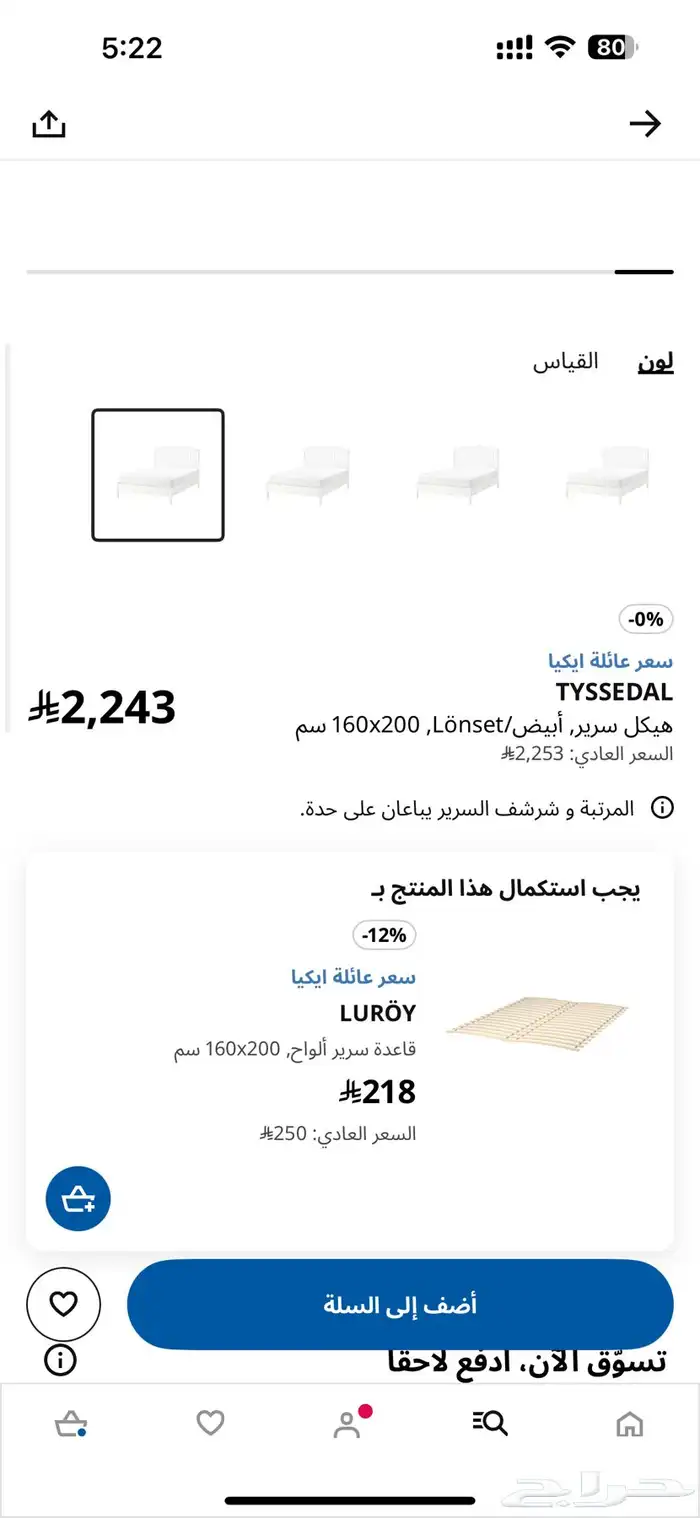Open the shopping basket tab

click(70, 1424)
